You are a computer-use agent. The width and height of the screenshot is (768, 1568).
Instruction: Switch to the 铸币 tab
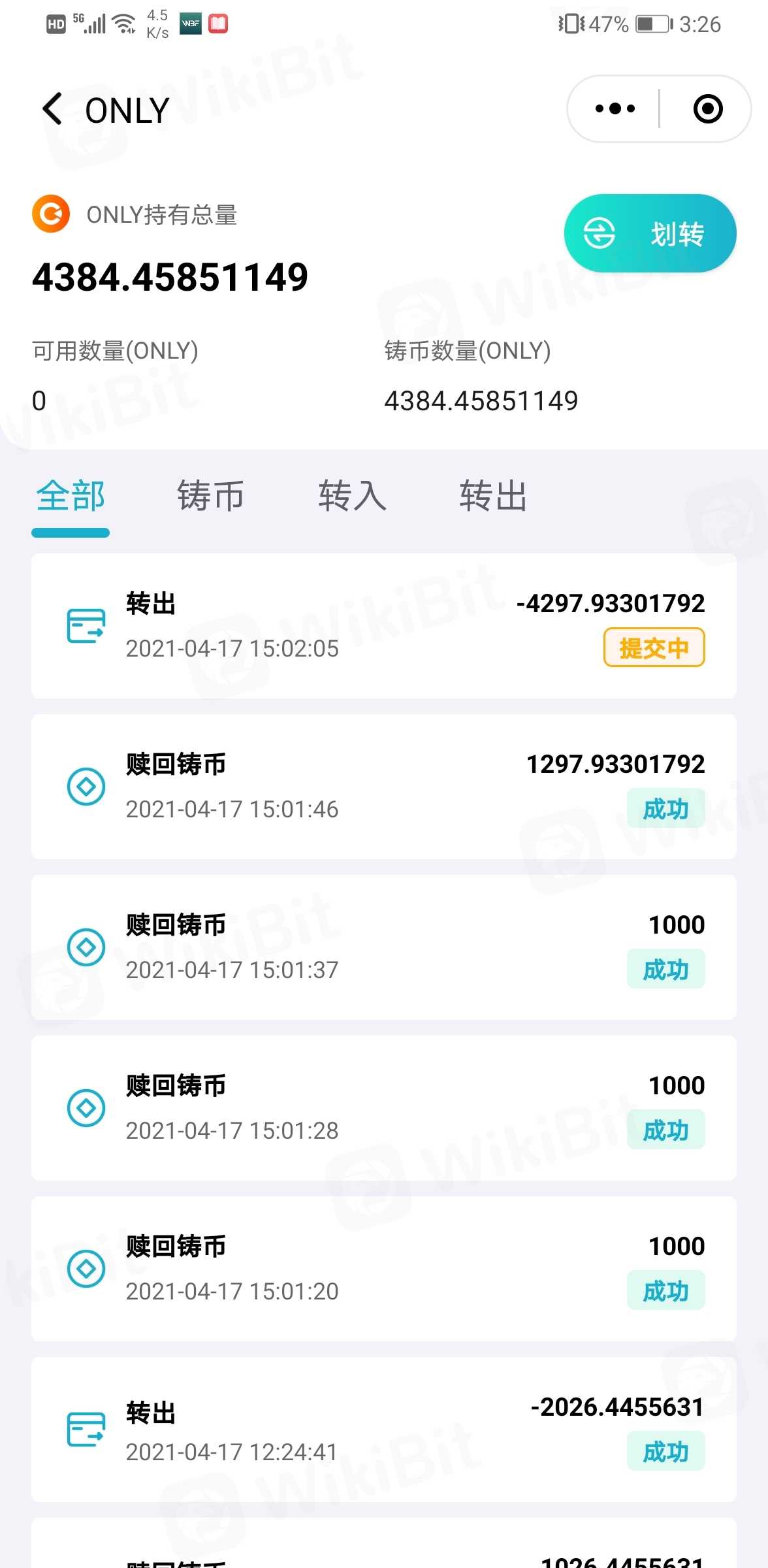point(210,496)
